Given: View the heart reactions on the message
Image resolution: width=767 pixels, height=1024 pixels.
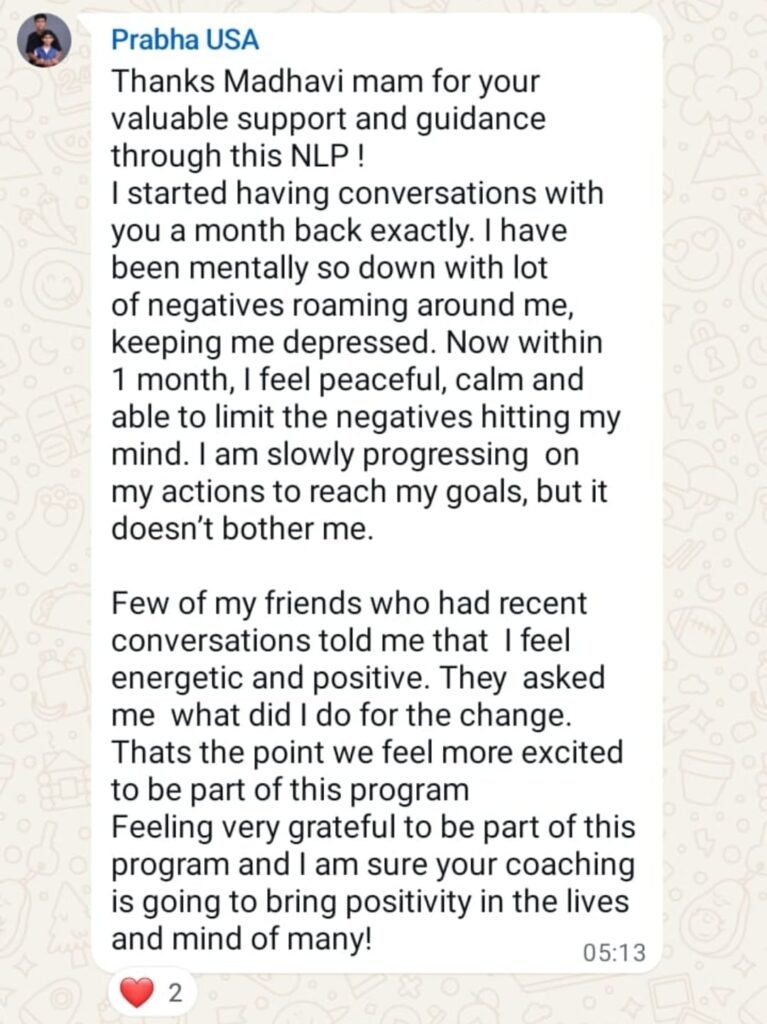Looking at the screenshot, I should pos(152,994).
